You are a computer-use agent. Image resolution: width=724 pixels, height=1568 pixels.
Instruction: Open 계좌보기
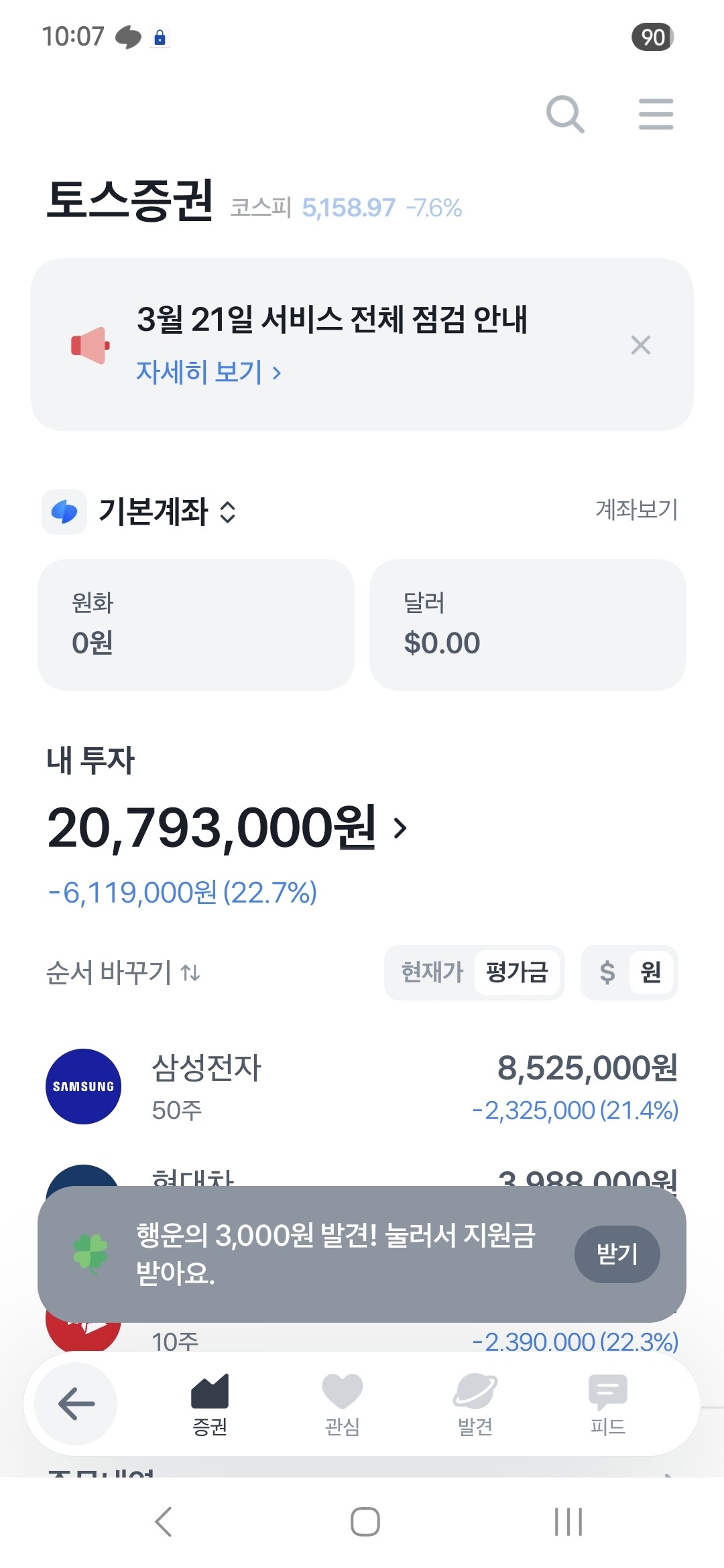(636, 509)
